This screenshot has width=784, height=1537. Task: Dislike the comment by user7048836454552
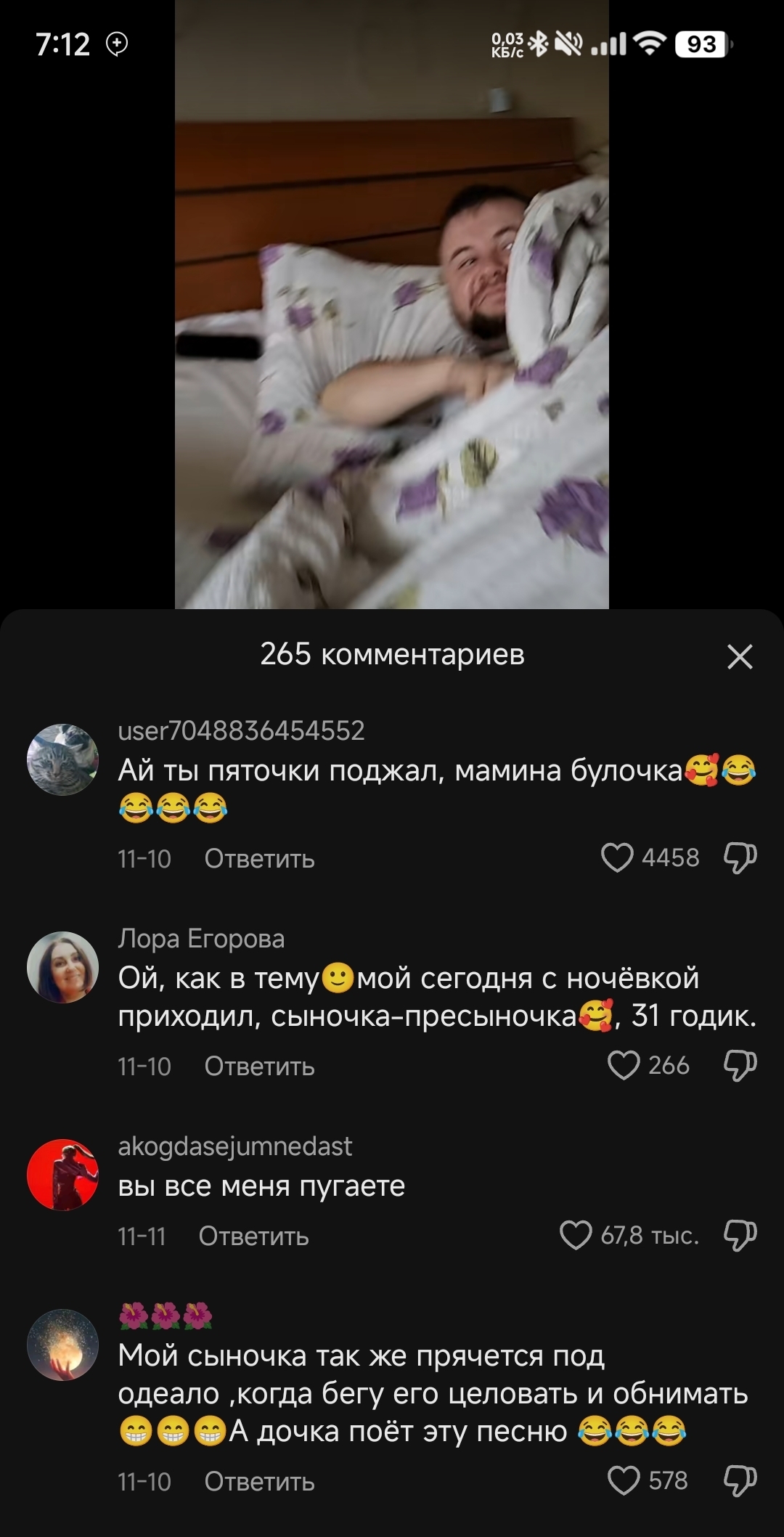(x=740, y=857)
